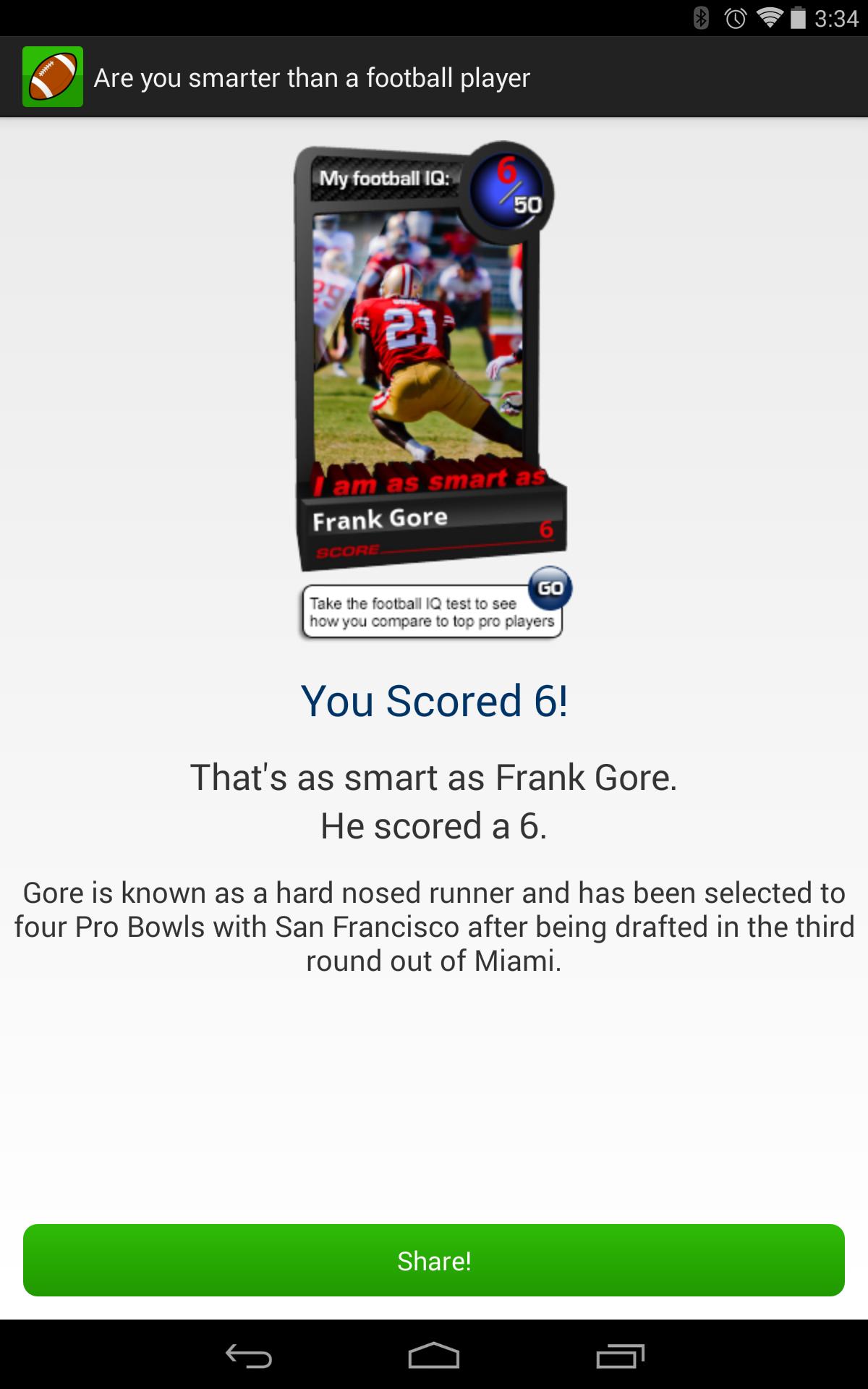The width and height of the screenshot is (868, 1389).
Task: Click the app title bar text
Action: tap(312, 76)
